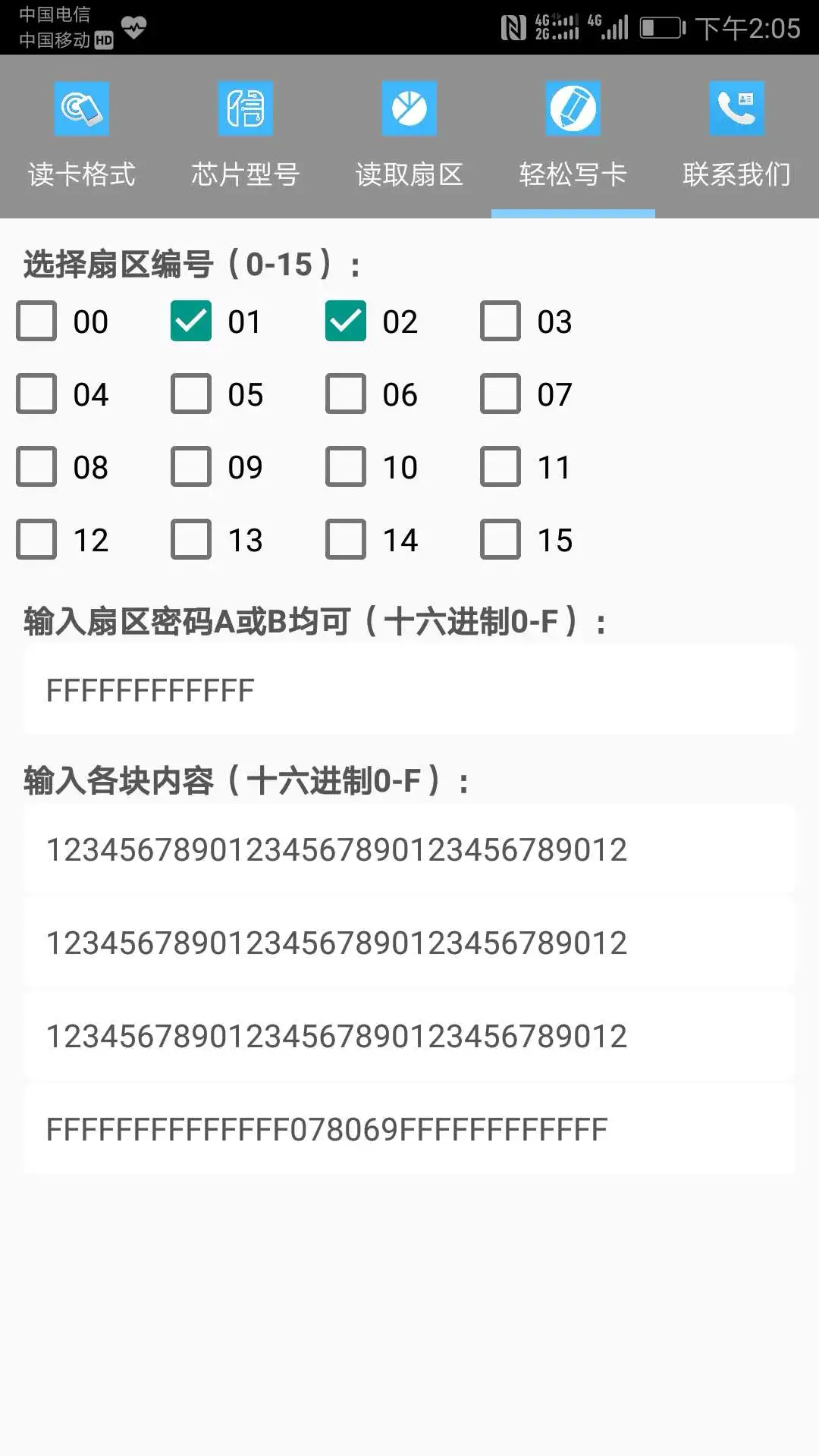Select the 读卡格式 card-reading icon
Image resolution: width=819 pixels, height=1456 pixels.
tap(82, 108)
